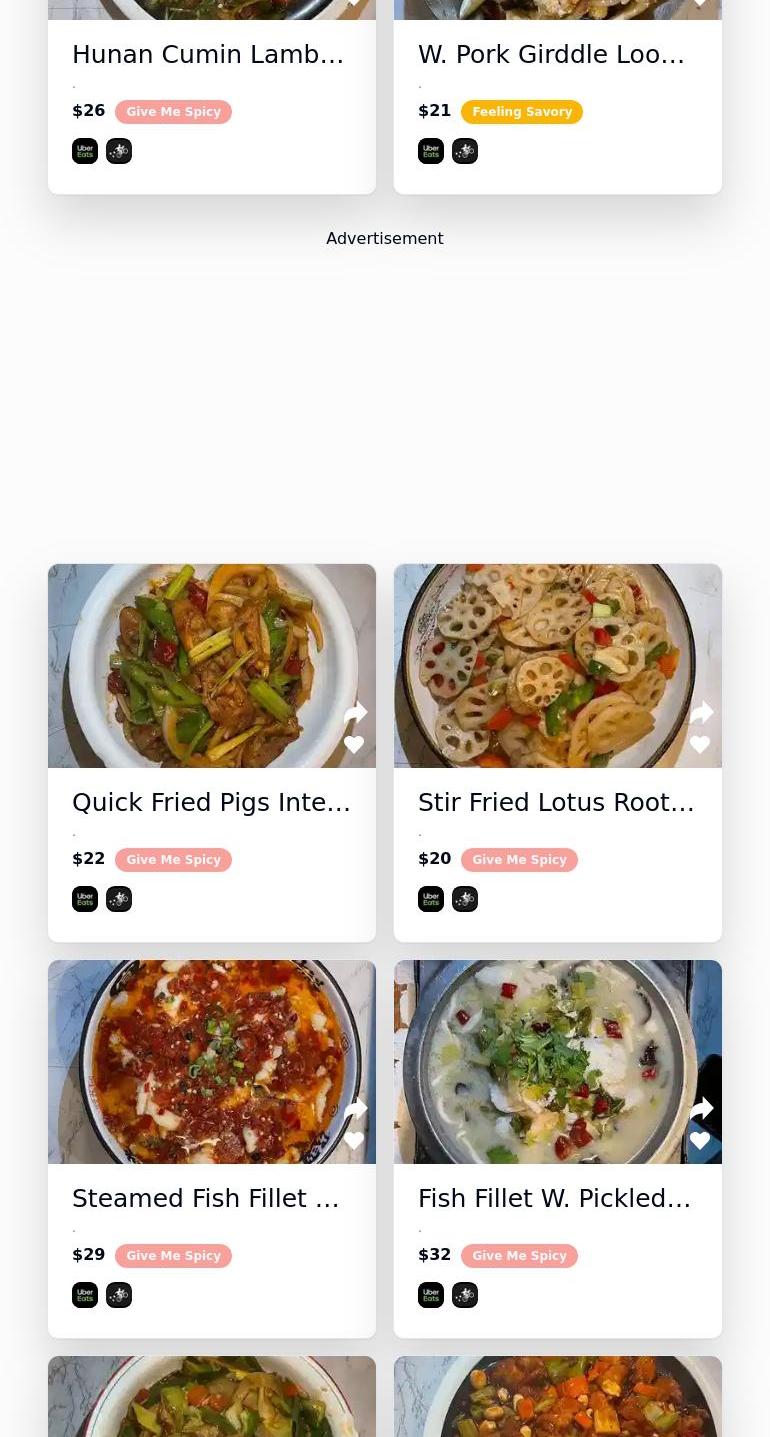Share the Quick Fried Pigs Intestine dish
Image resolution: width=770 pixels, height=1437 pixels.
[x=355, y=713]
